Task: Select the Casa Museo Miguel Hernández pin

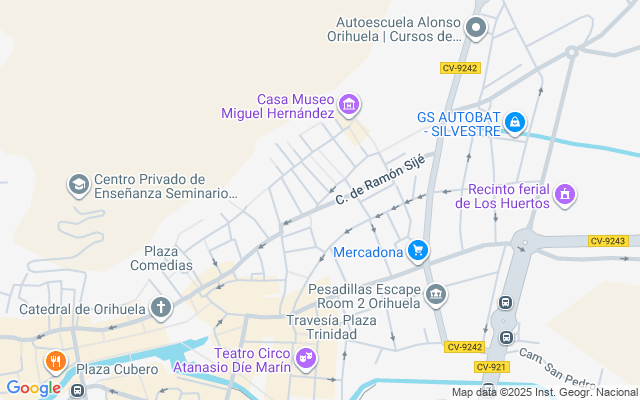Action: pyautogui.click(x=349, y=103)
